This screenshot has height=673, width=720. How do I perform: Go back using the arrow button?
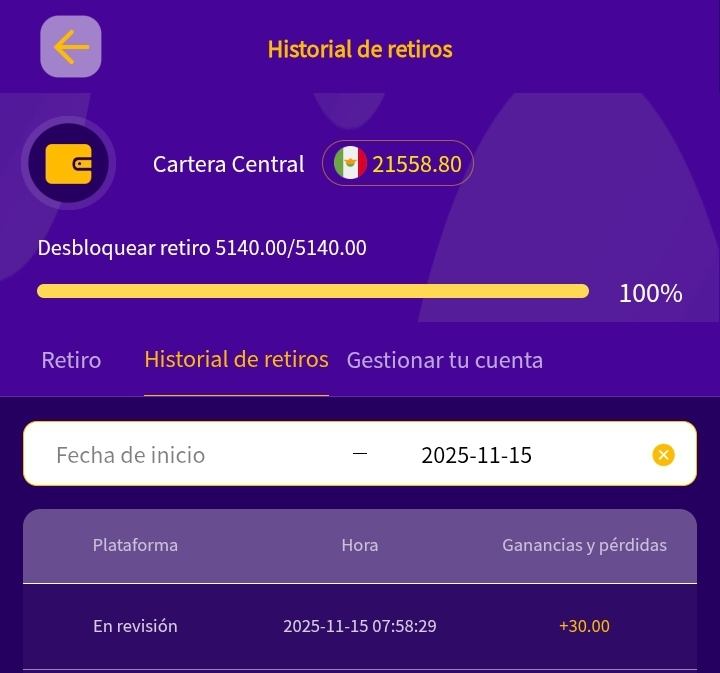[71, 47]
